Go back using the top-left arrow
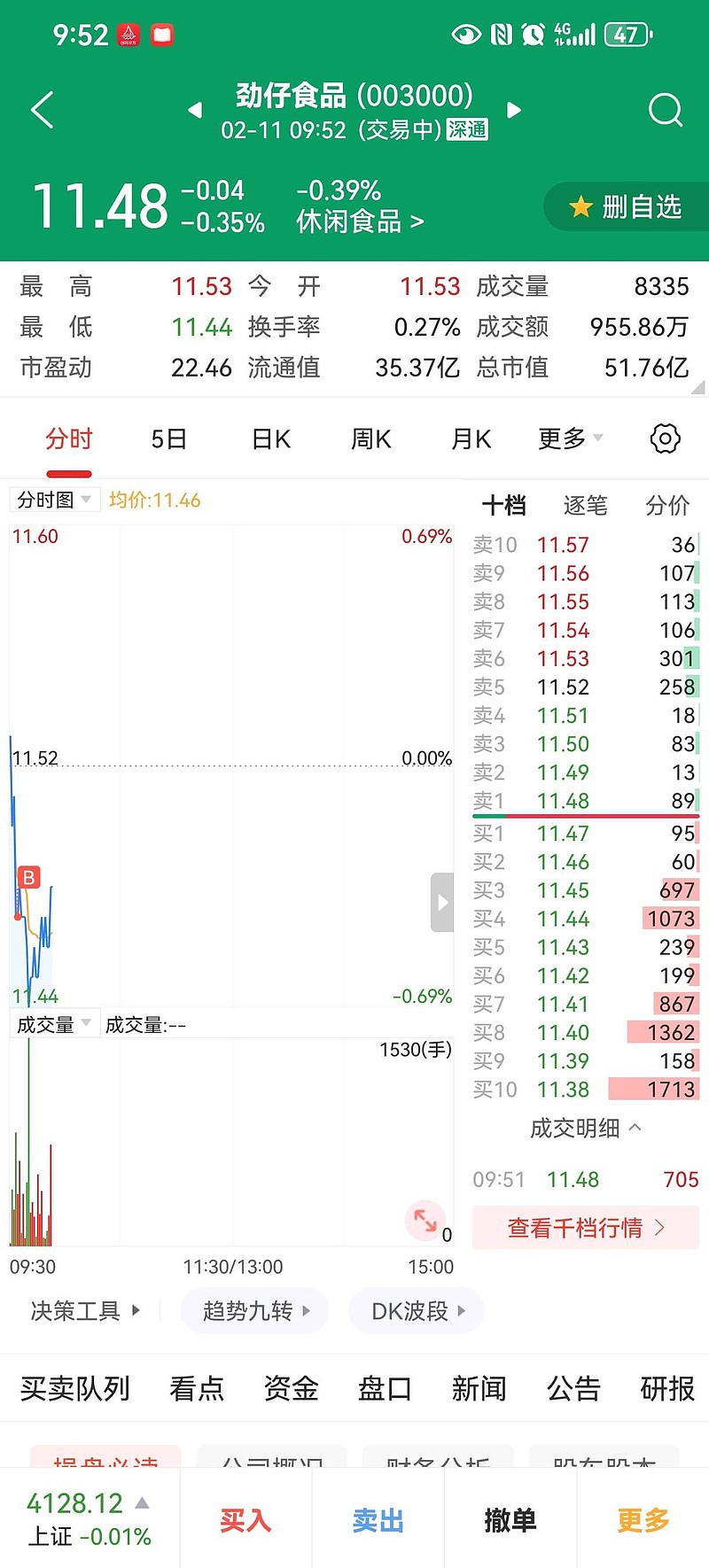Image resolution: width=709 pixels, height=1568 pixels. click(x=43, y=110)
